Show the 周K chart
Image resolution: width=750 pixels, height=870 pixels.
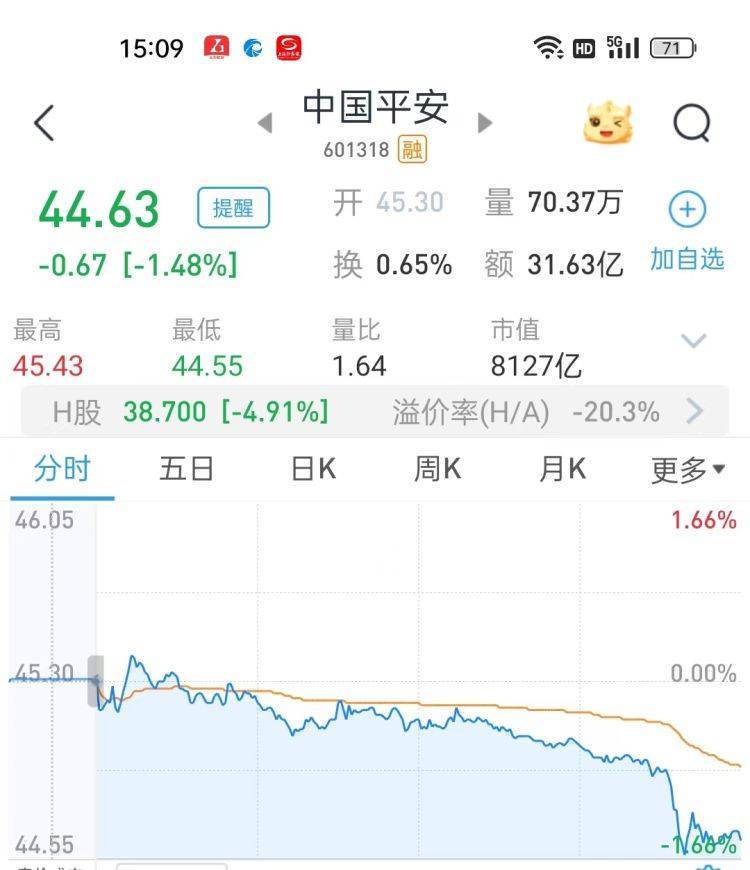coord(437,469)
